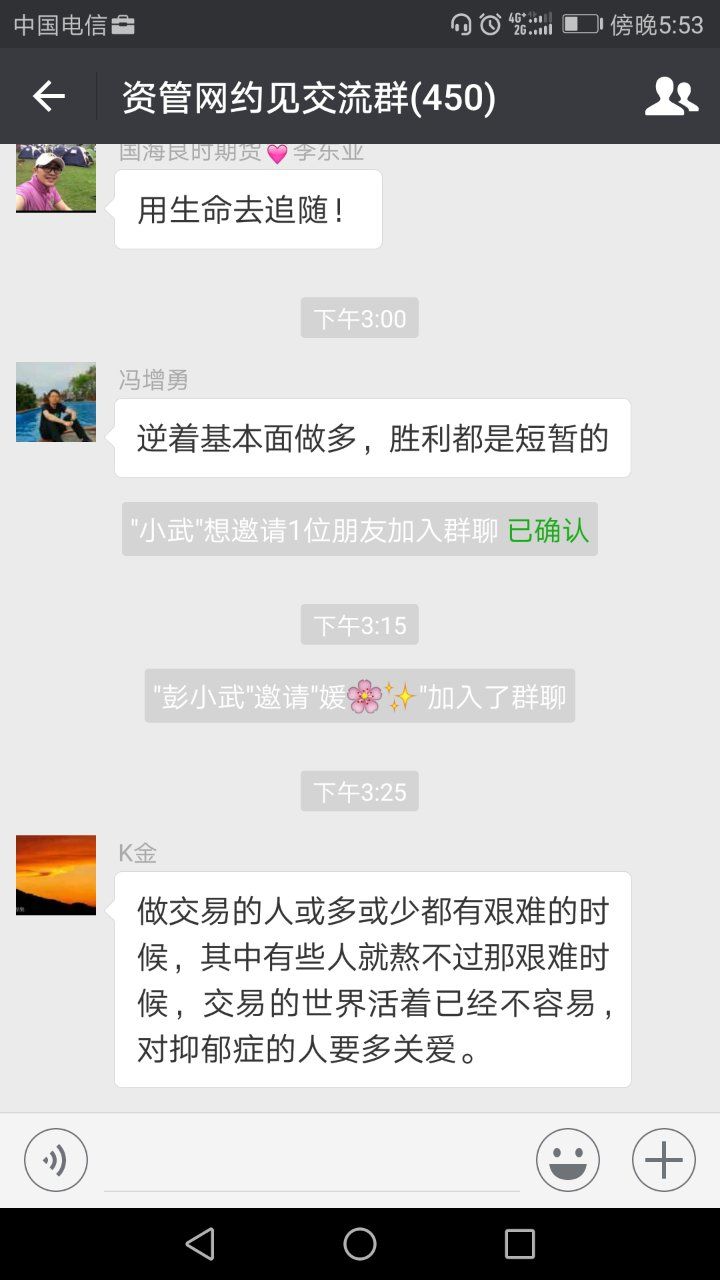
Task: Focus the message text field
Action: pos(312,1162)
